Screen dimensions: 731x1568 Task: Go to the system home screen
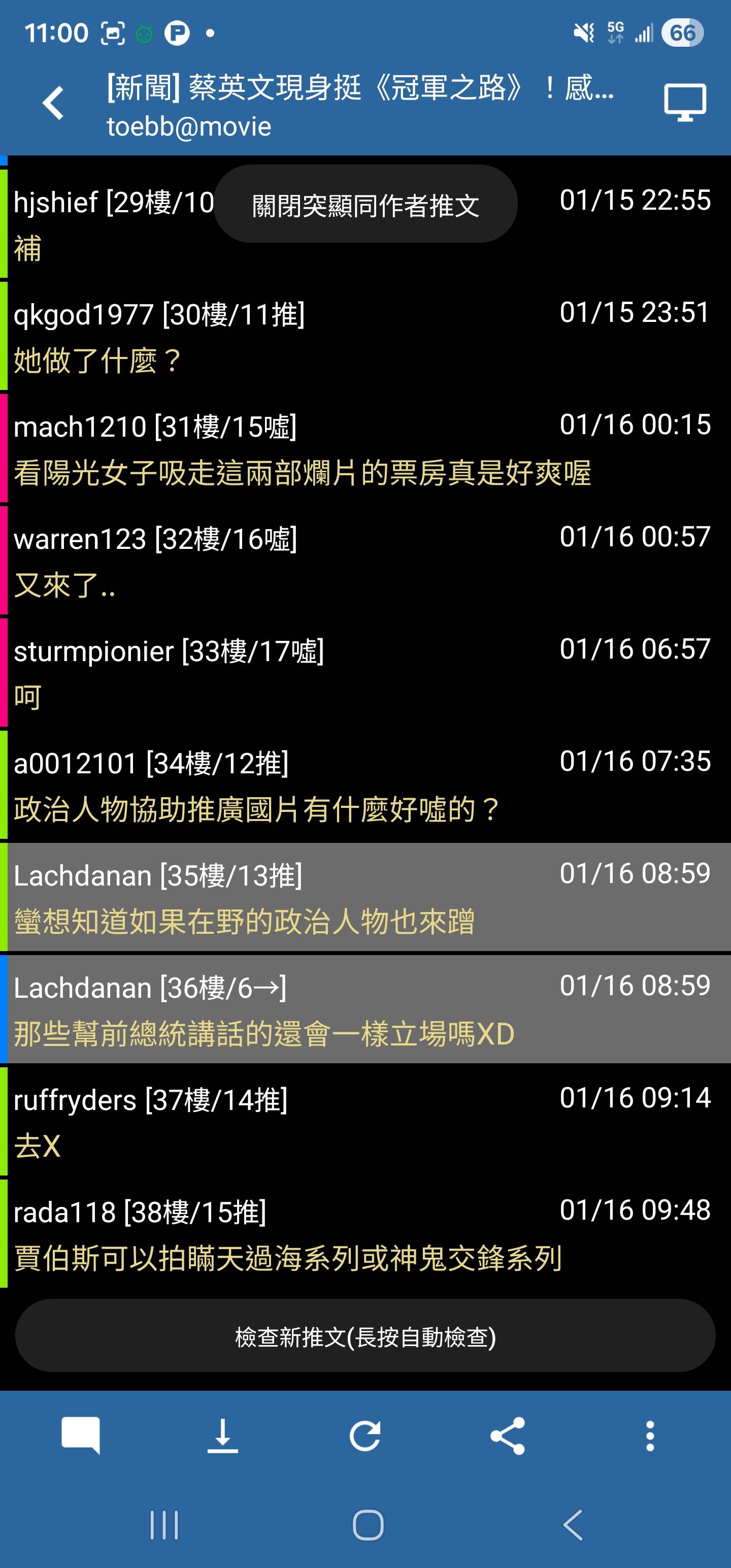coord(368,1525)
